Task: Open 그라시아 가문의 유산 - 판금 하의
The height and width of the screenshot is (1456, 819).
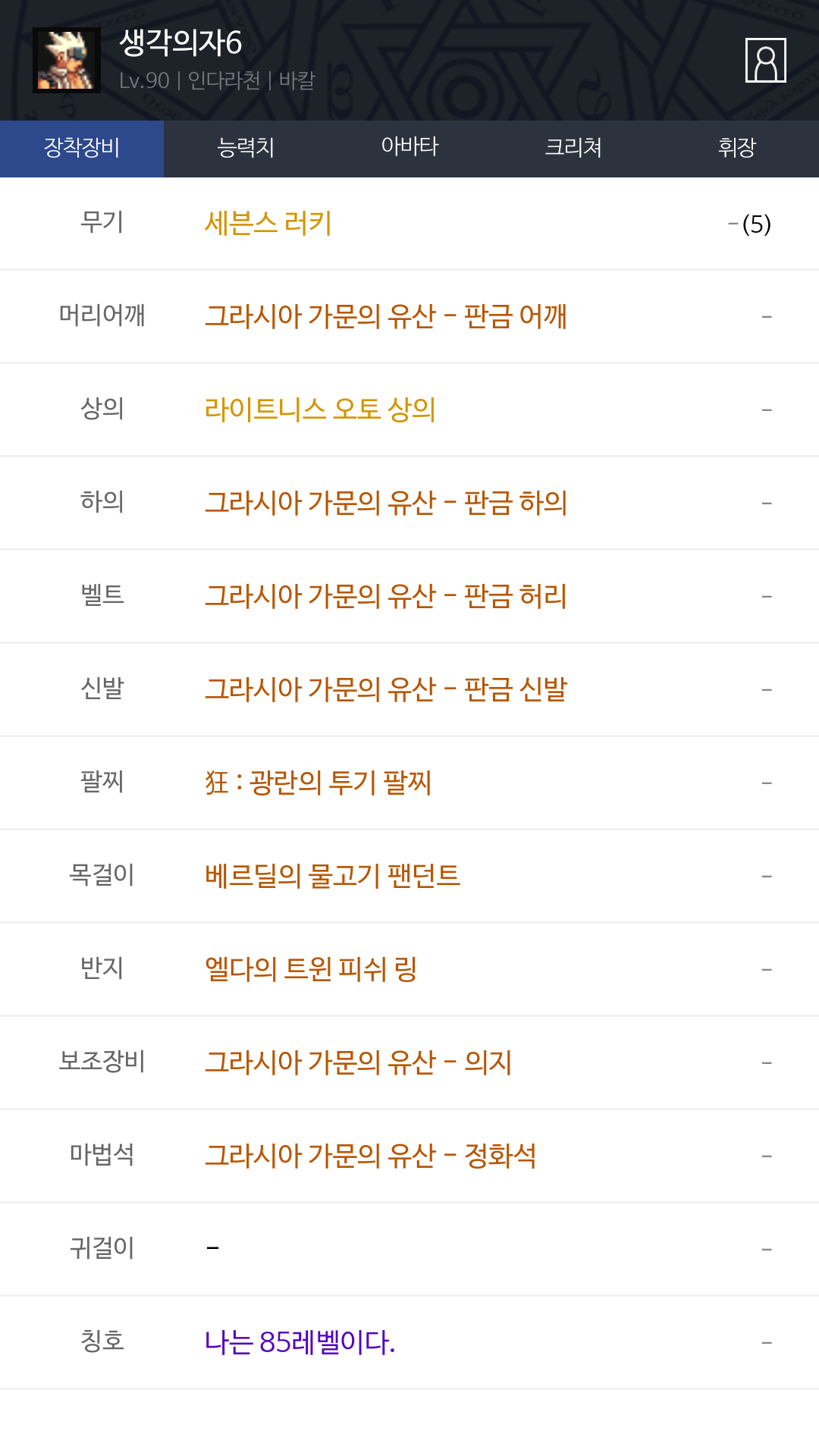Action: coord(386,503)
